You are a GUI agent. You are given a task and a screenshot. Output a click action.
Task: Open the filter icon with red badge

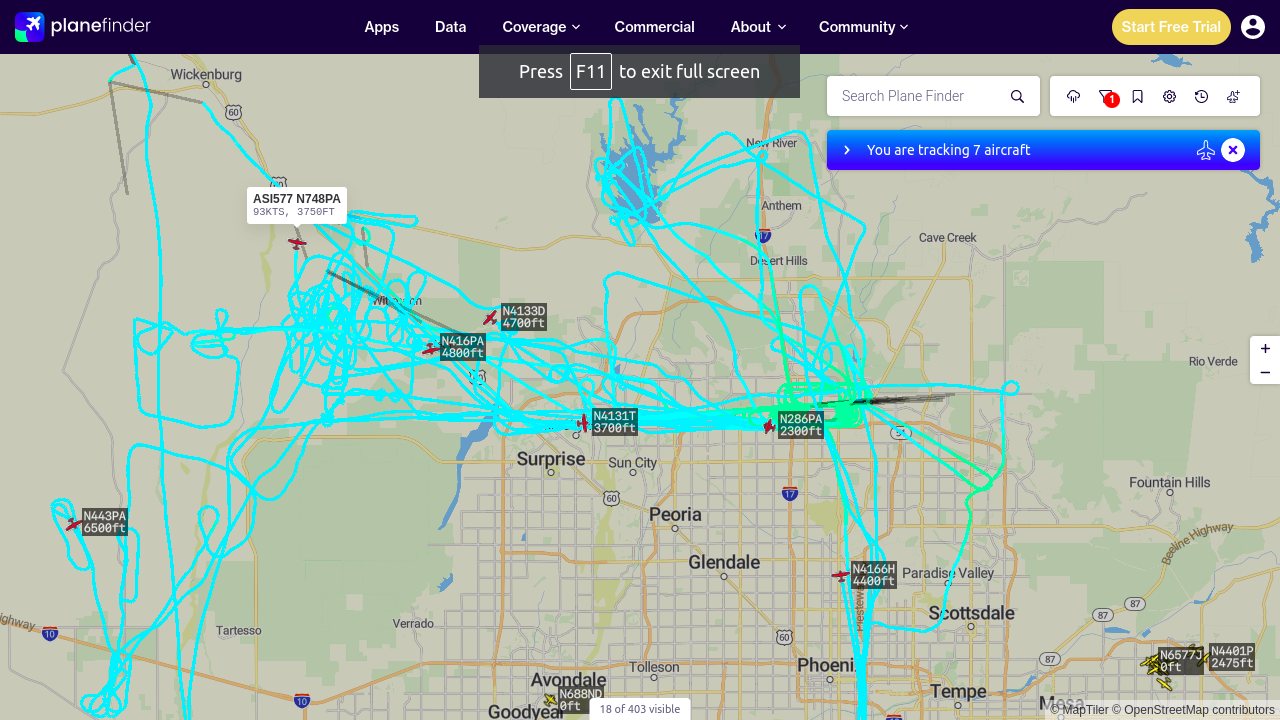click(1106, 97)
